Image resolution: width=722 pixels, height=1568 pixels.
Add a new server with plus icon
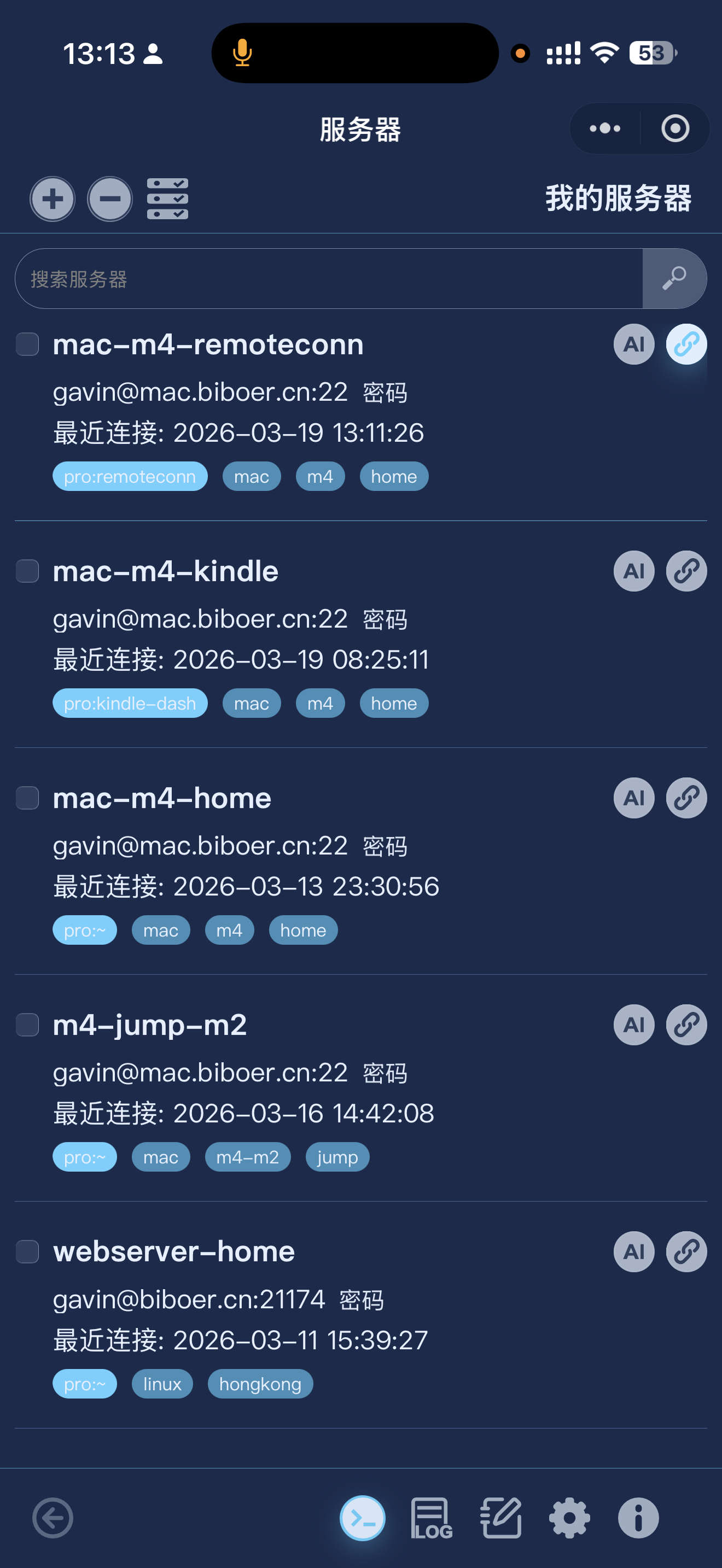pyautogui.click(x=53, y=199)
